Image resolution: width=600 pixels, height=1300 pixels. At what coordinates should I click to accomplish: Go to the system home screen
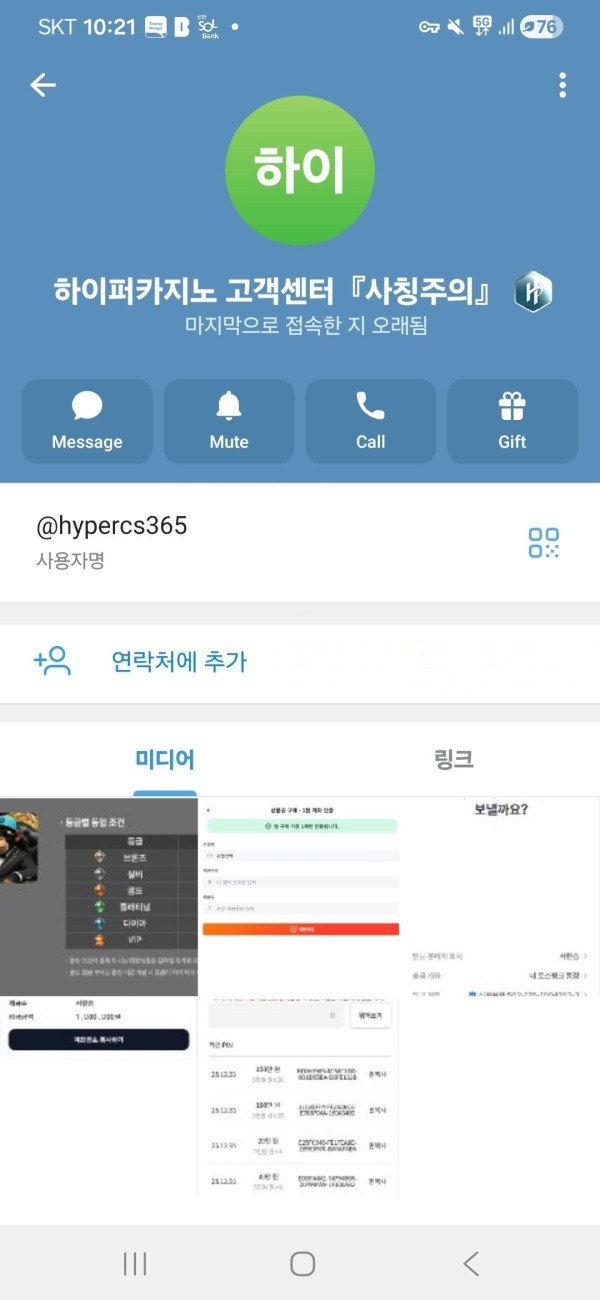pyautogui.click(x=302, y=1263)
